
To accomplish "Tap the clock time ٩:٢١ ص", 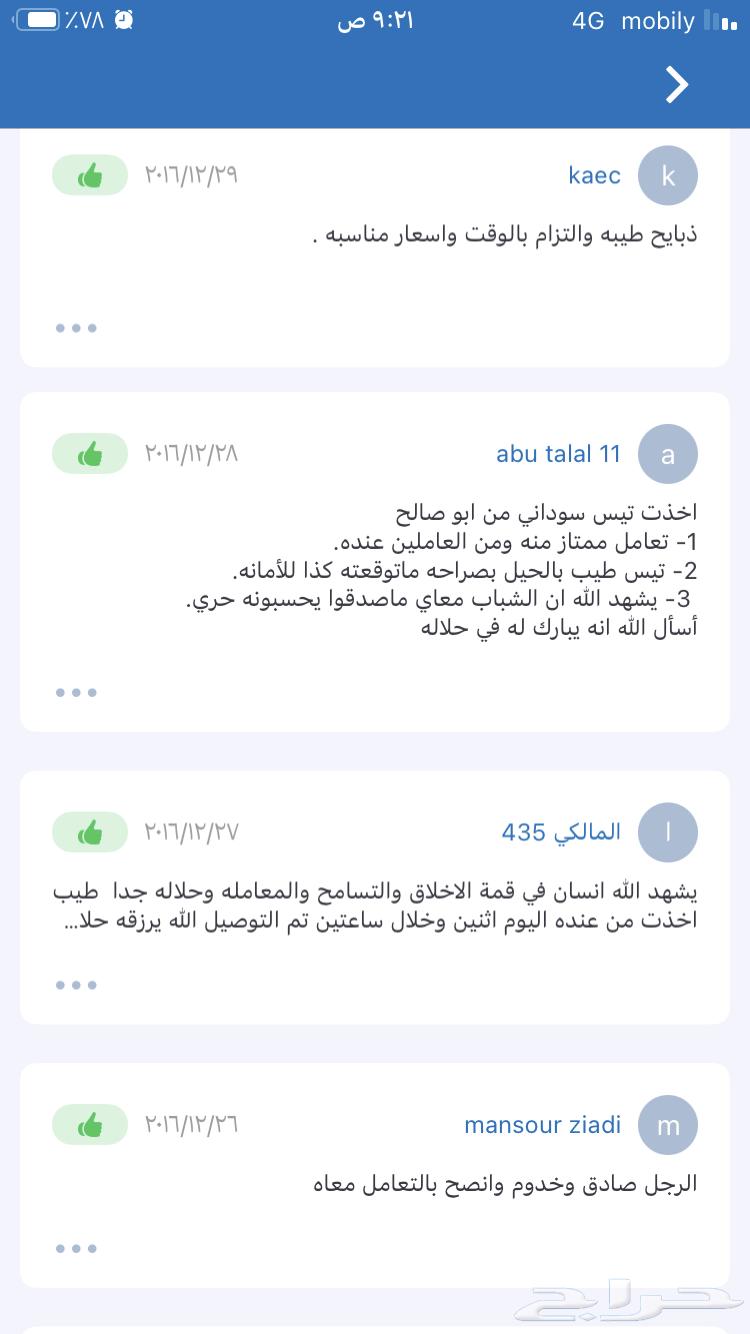I will (374, 20).
